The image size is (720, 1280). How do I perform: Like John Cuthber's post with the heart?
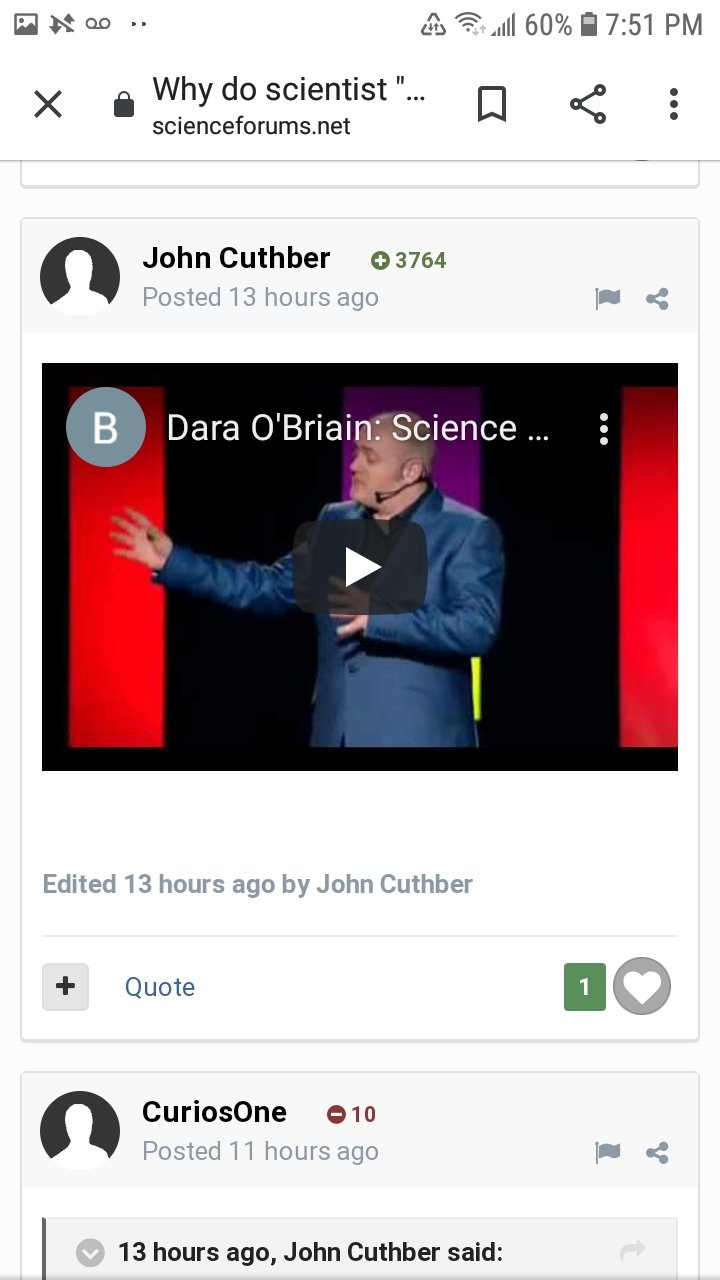(x=641, y=987)
